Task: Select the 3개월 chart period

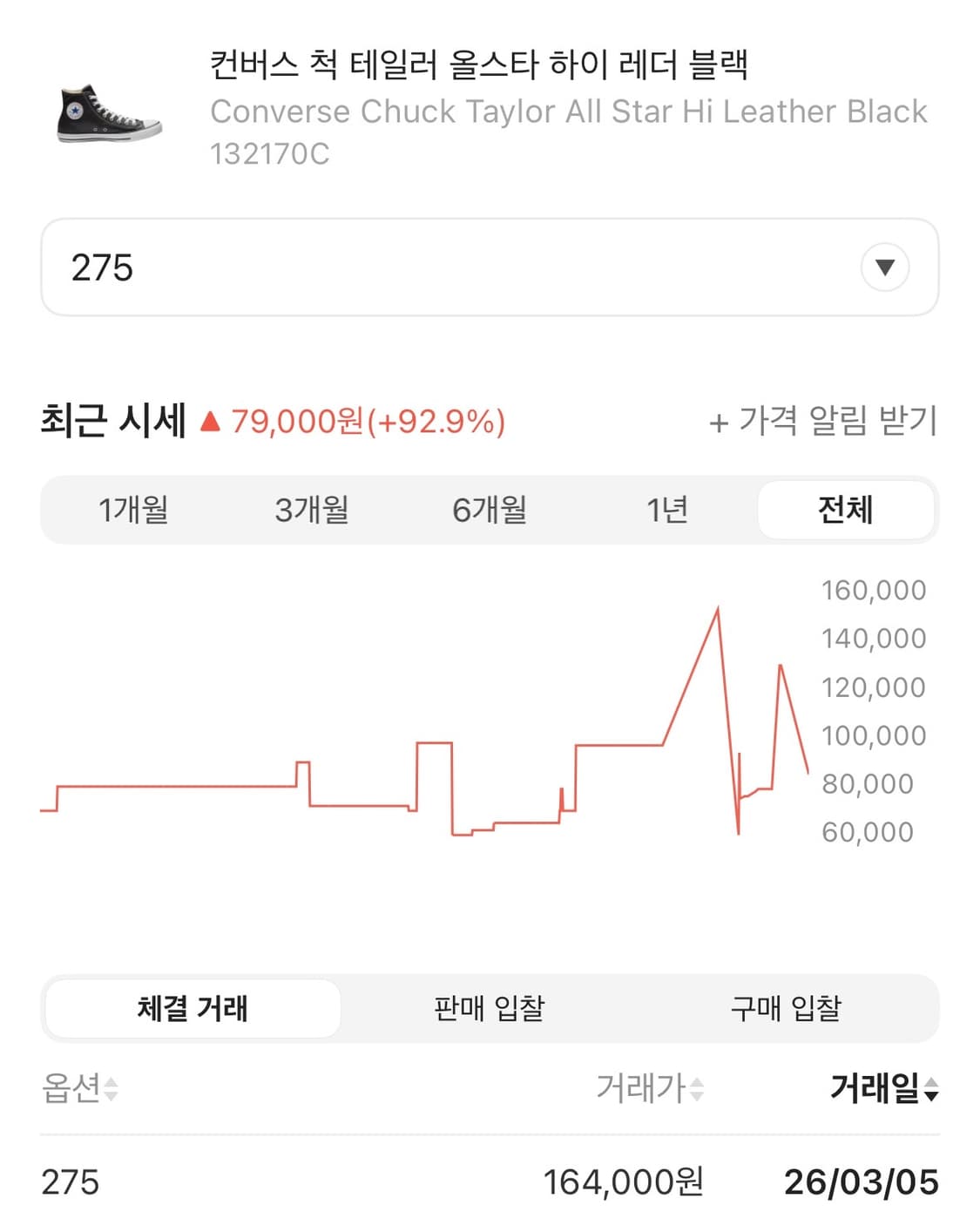Action: tap(308, 511)
